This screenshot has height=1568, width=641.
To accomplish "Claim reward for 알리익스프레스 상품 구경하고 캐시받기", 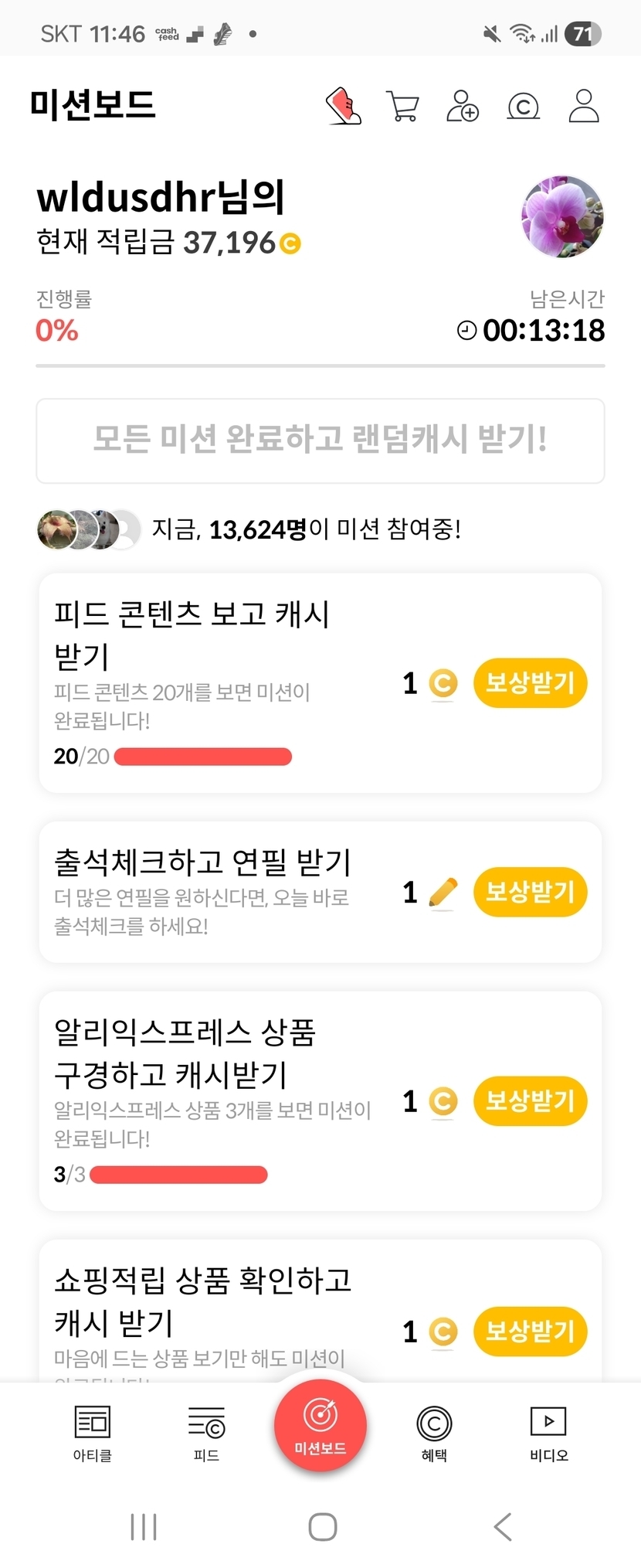I will tap(530, 1100).
